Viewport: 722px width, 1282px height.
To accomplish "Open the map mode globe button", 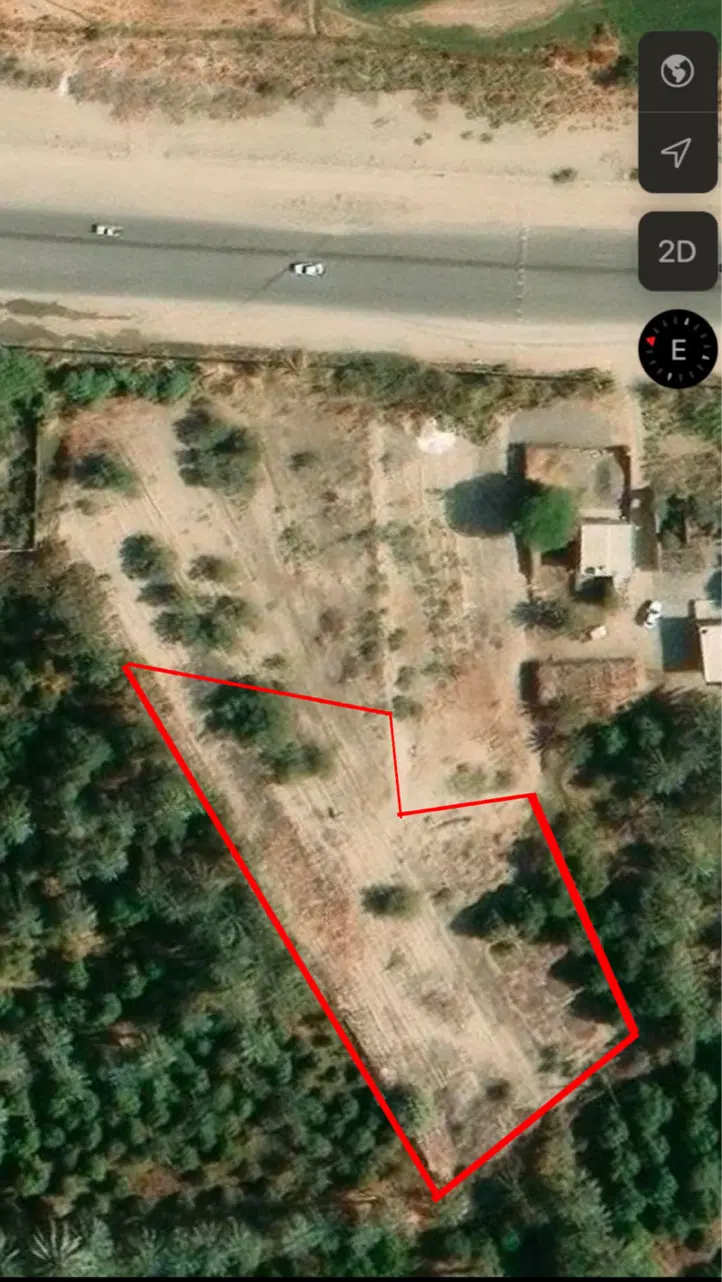I will click(x=678, y=72).
